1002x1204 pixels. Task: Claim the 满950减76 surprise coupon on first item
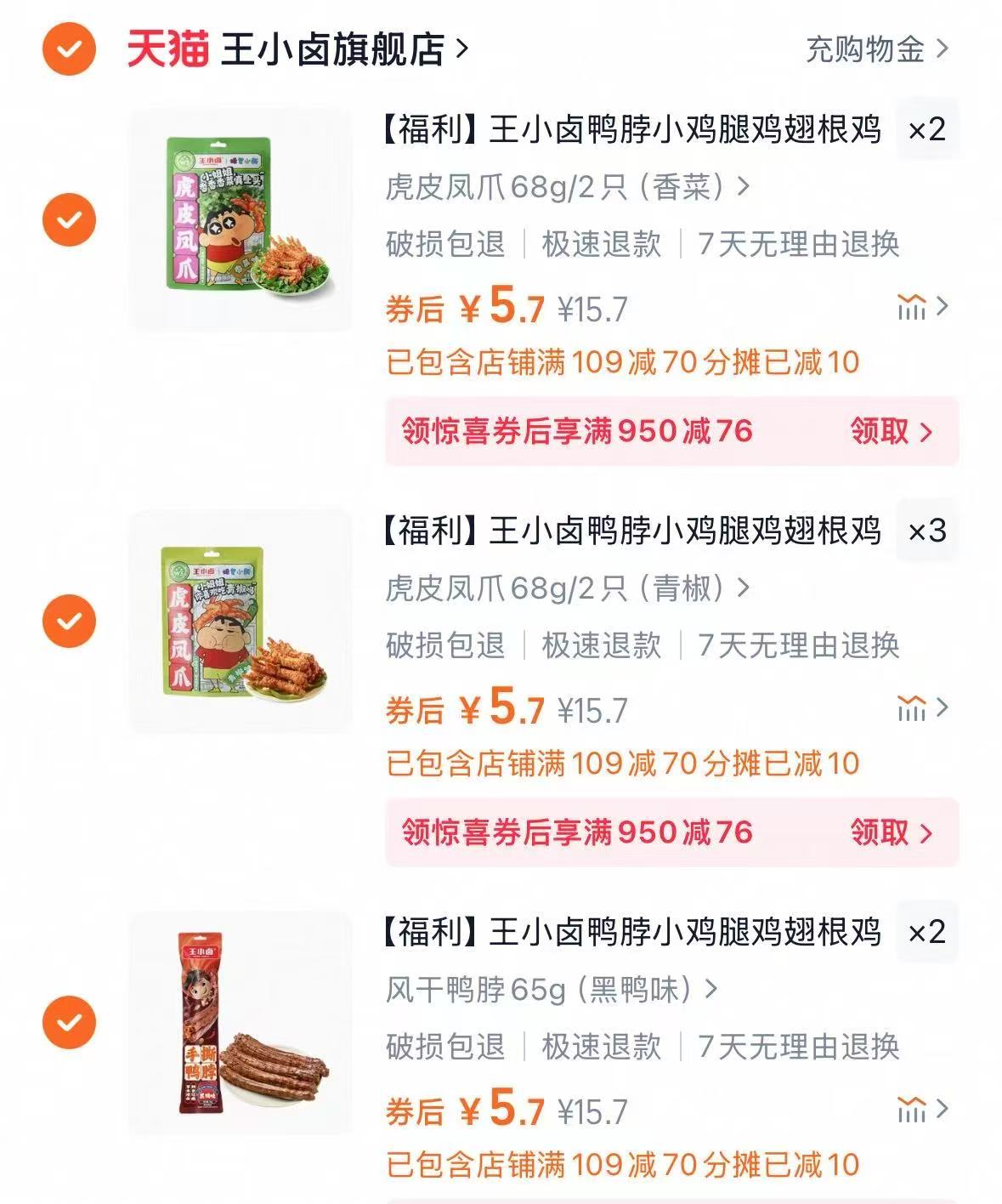[886, 432]
